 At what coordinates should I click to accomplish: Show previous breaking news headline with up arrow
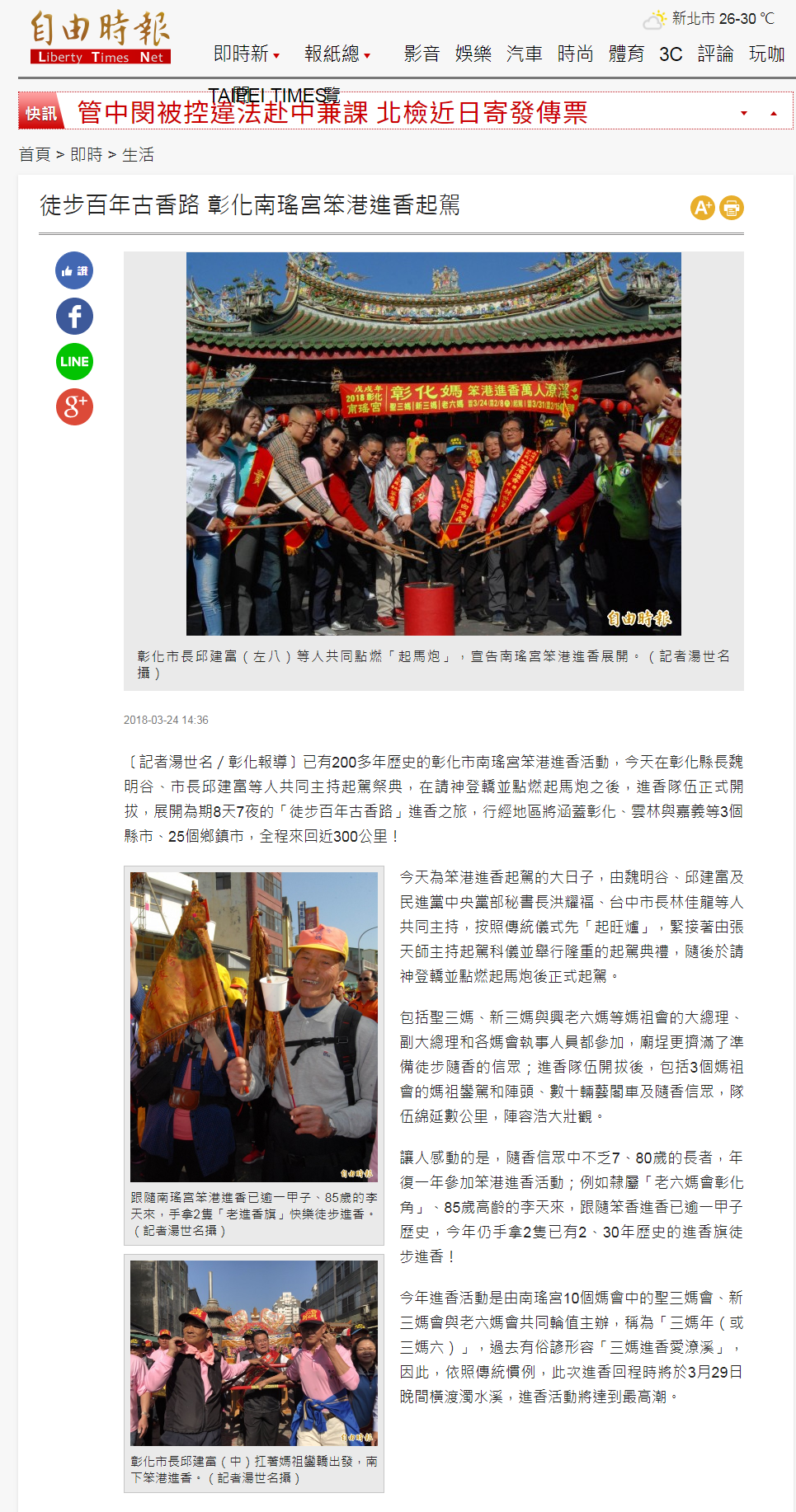point(774,113)
